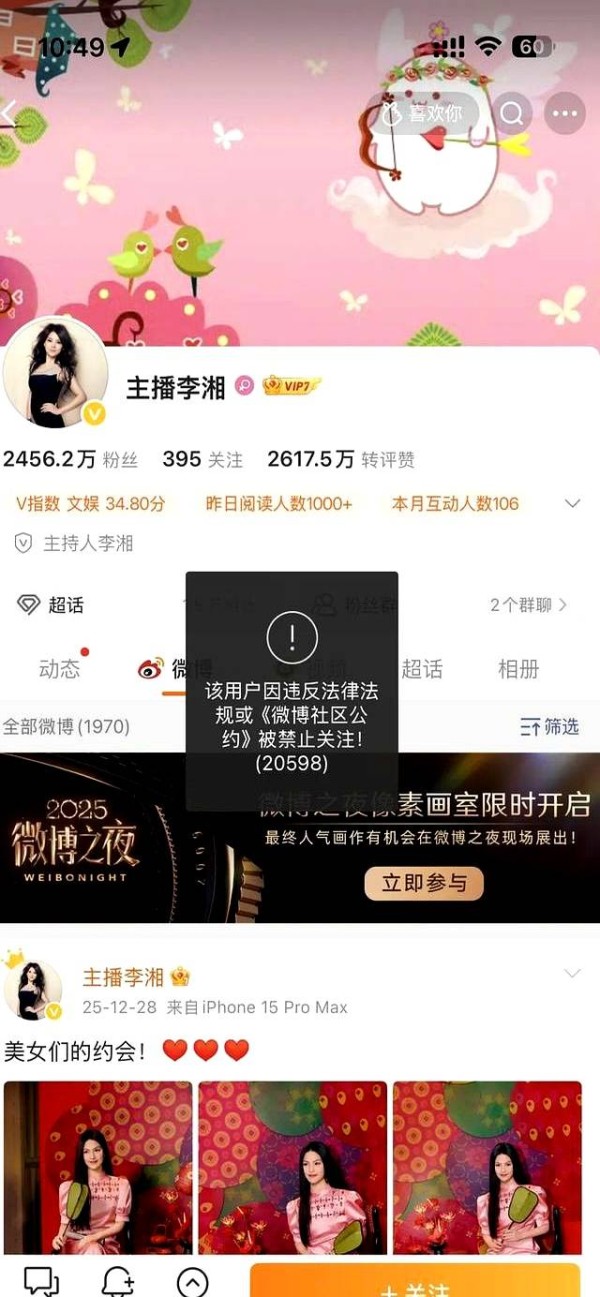View the profile avatar of 主播李湘
Image resolution: width=600 pixels, height=1297 pixels.
click(x=55, y=372)
